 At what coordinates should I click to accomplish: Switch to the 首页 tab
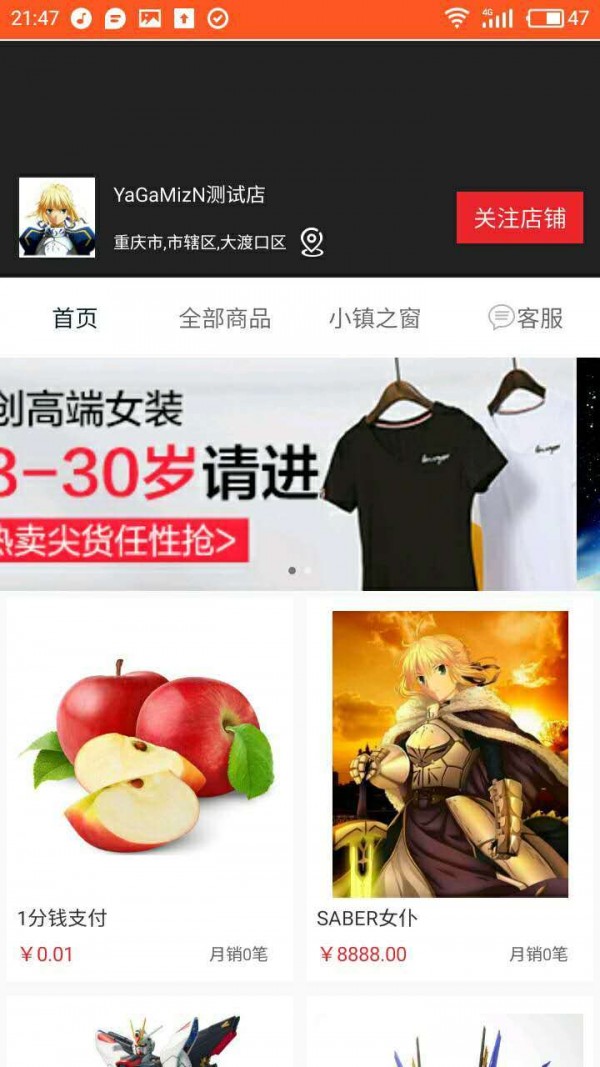tap(75, 319)
